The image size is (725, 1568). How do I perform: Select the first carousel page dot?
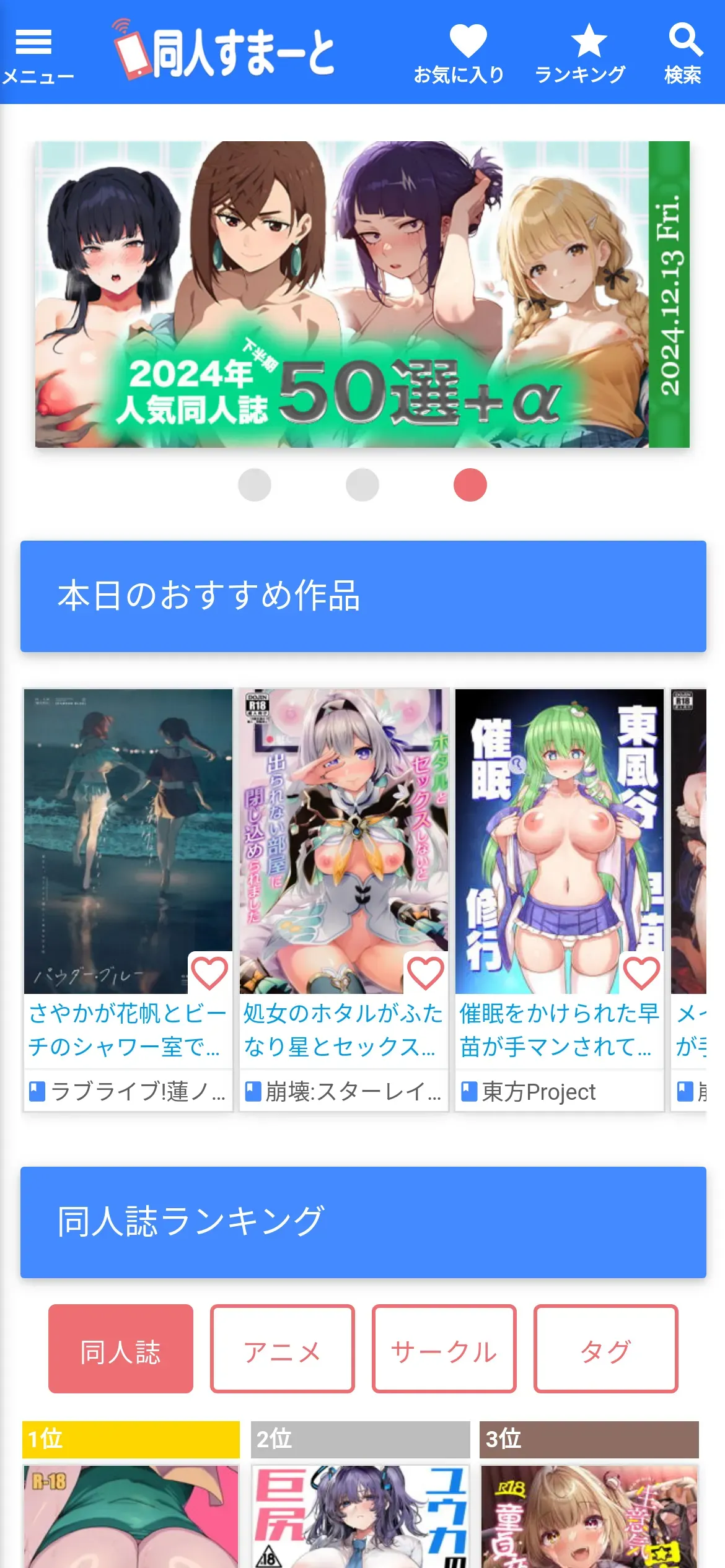click(254, 485)
